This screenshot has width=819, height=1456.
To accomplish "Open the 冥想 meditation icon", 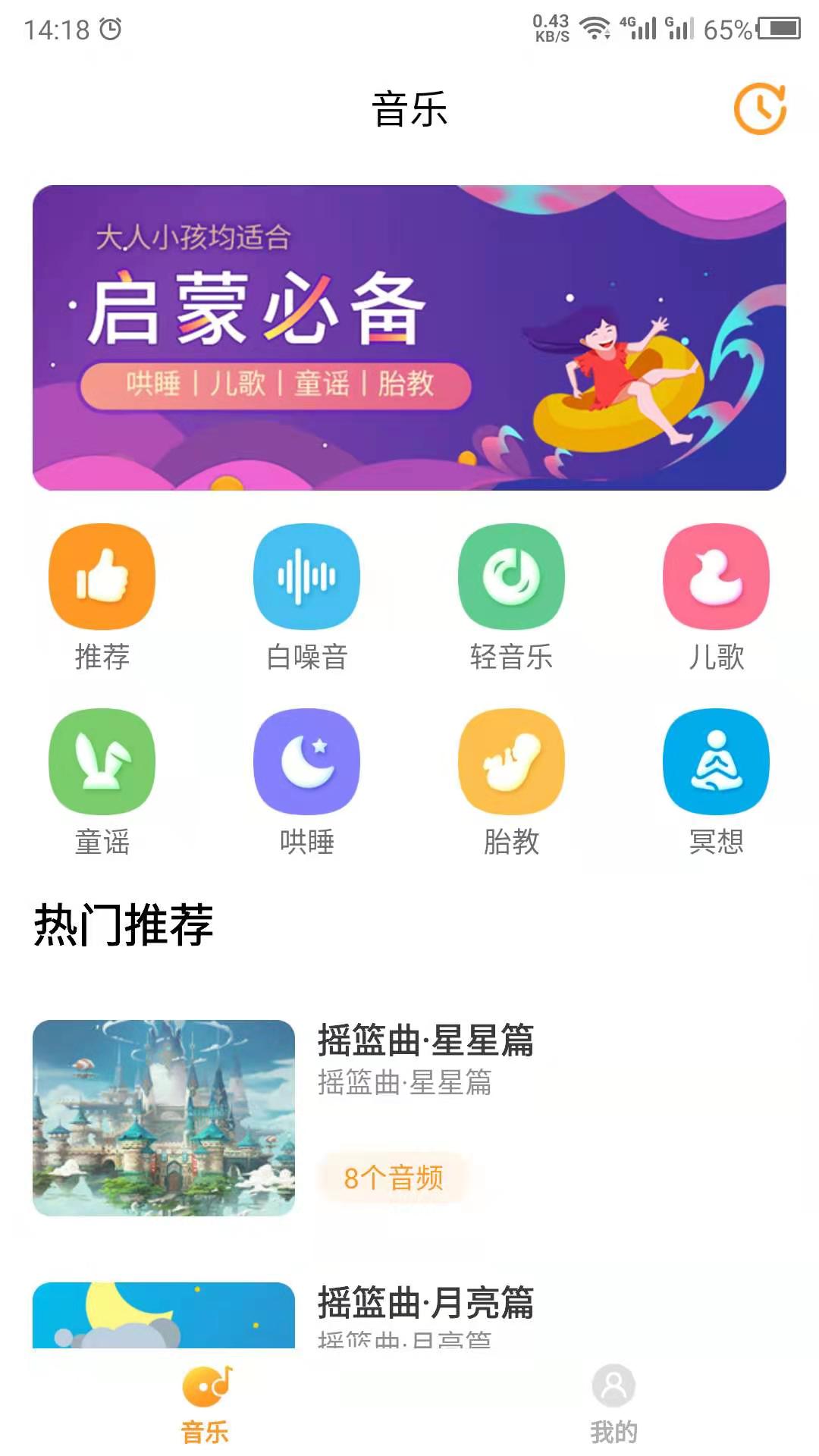I will pyautogui.click(x=716, y=762).
